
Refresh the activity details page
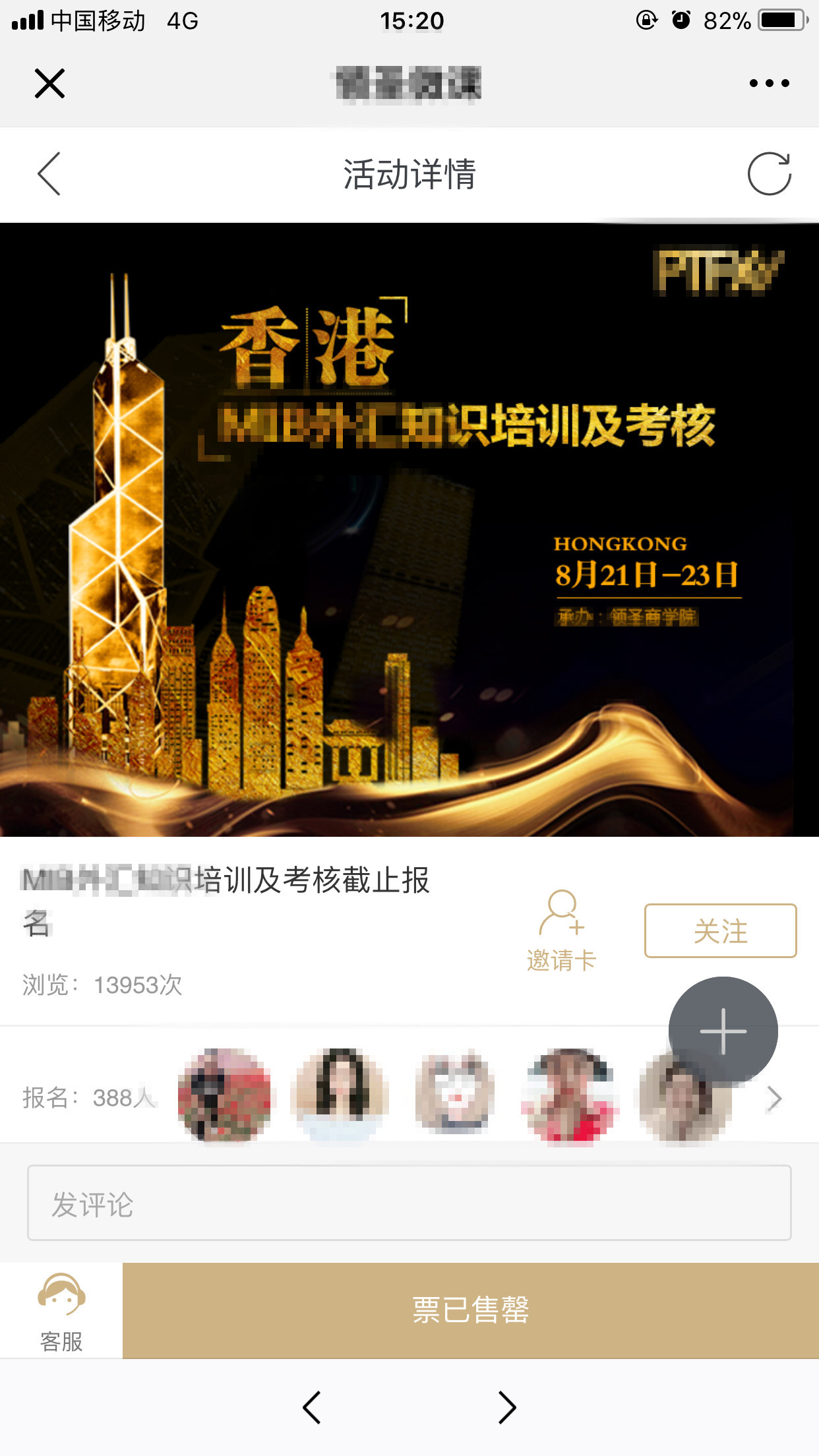point(769,174)
